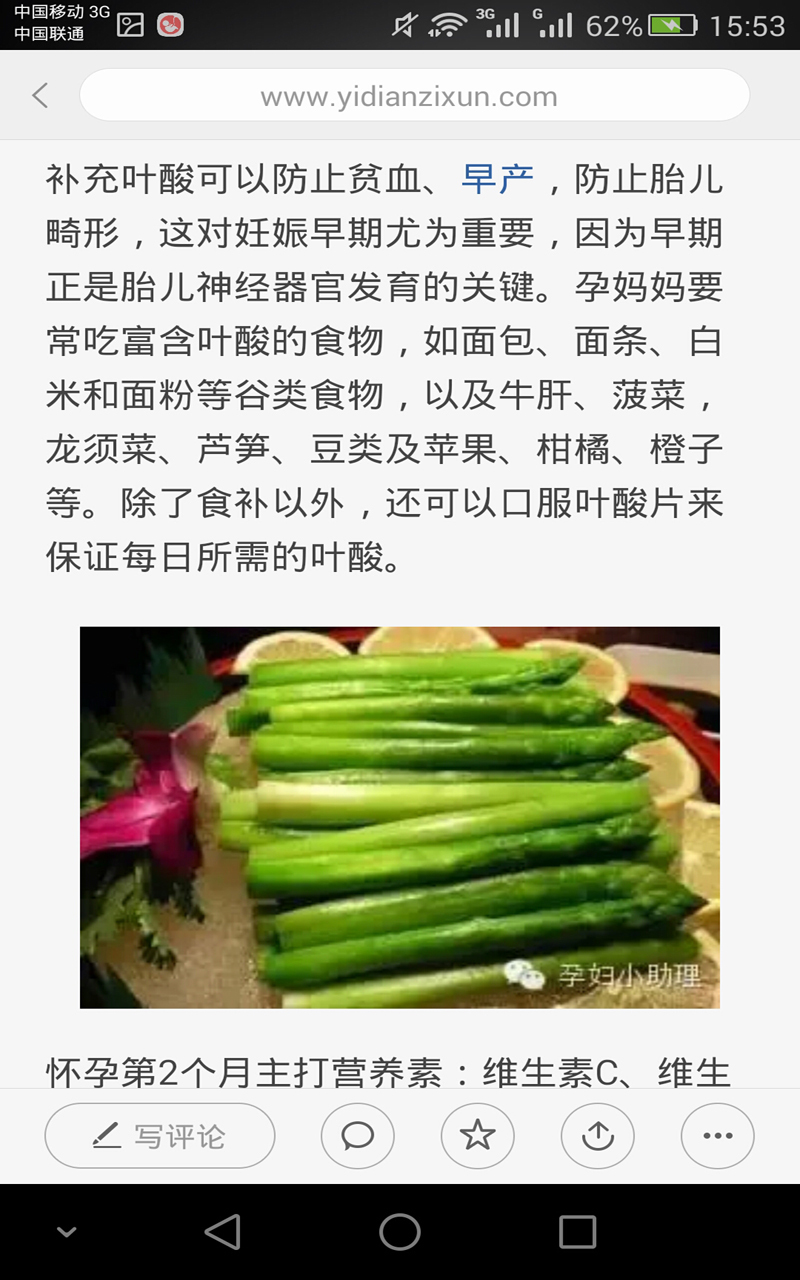Screen dimensions: 800x1280
Task: Tap the back arrow beside the address bar
Action: pyautogui.click(x=40, y=95)
